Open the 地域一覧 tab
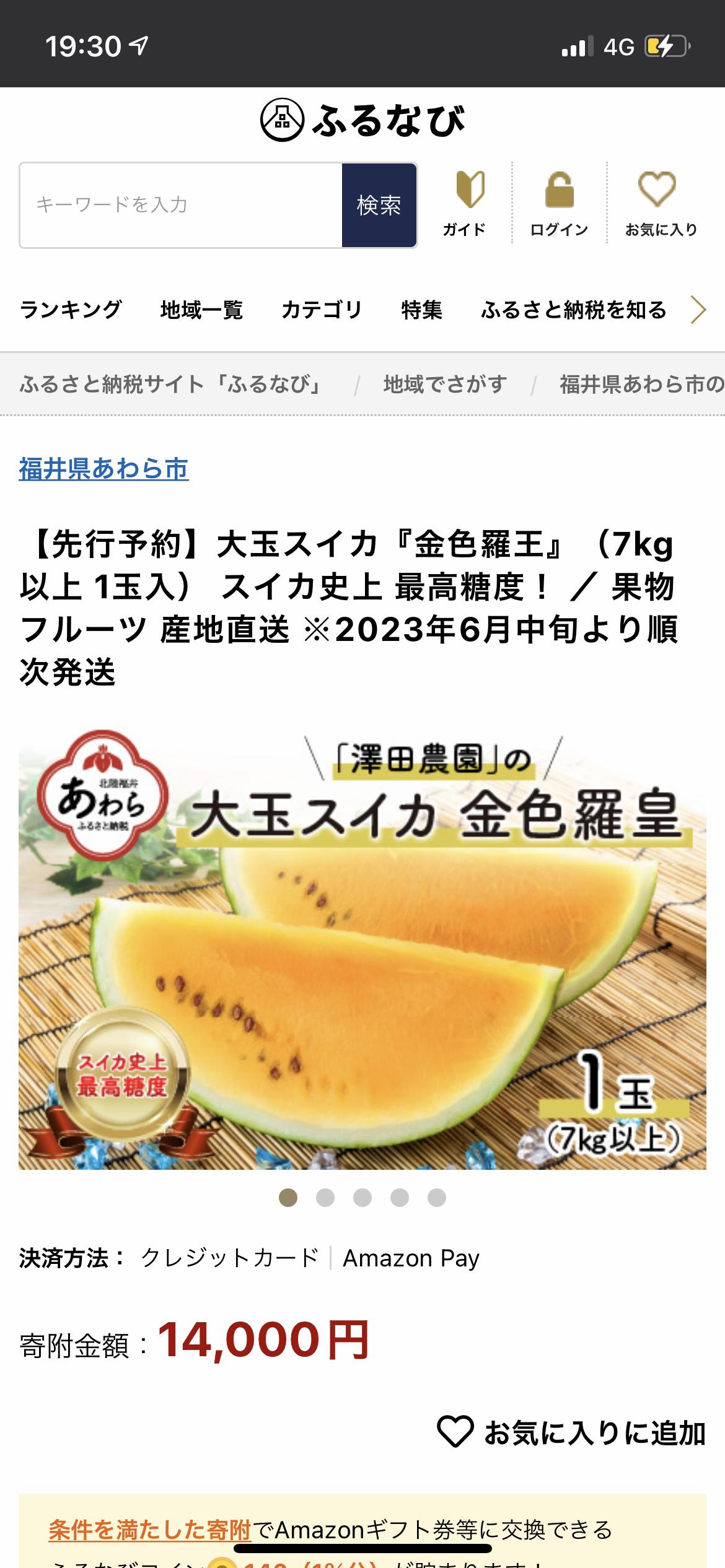Screen dimensions: 725x1568 (x=201, y=309)
